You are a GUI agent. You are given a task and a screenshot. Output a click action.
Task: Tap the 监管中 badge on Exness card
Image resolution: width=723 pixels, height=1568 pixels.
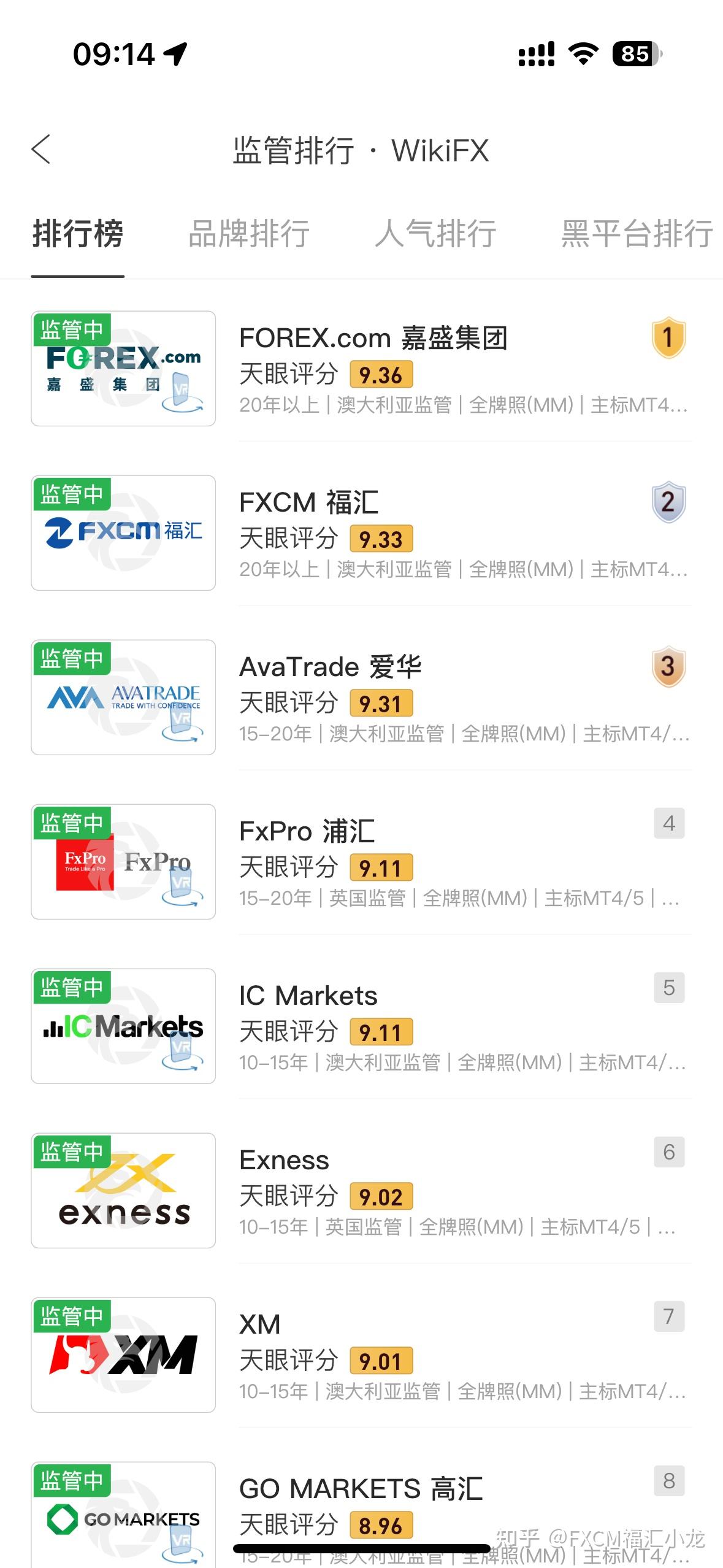(72, 1150)
